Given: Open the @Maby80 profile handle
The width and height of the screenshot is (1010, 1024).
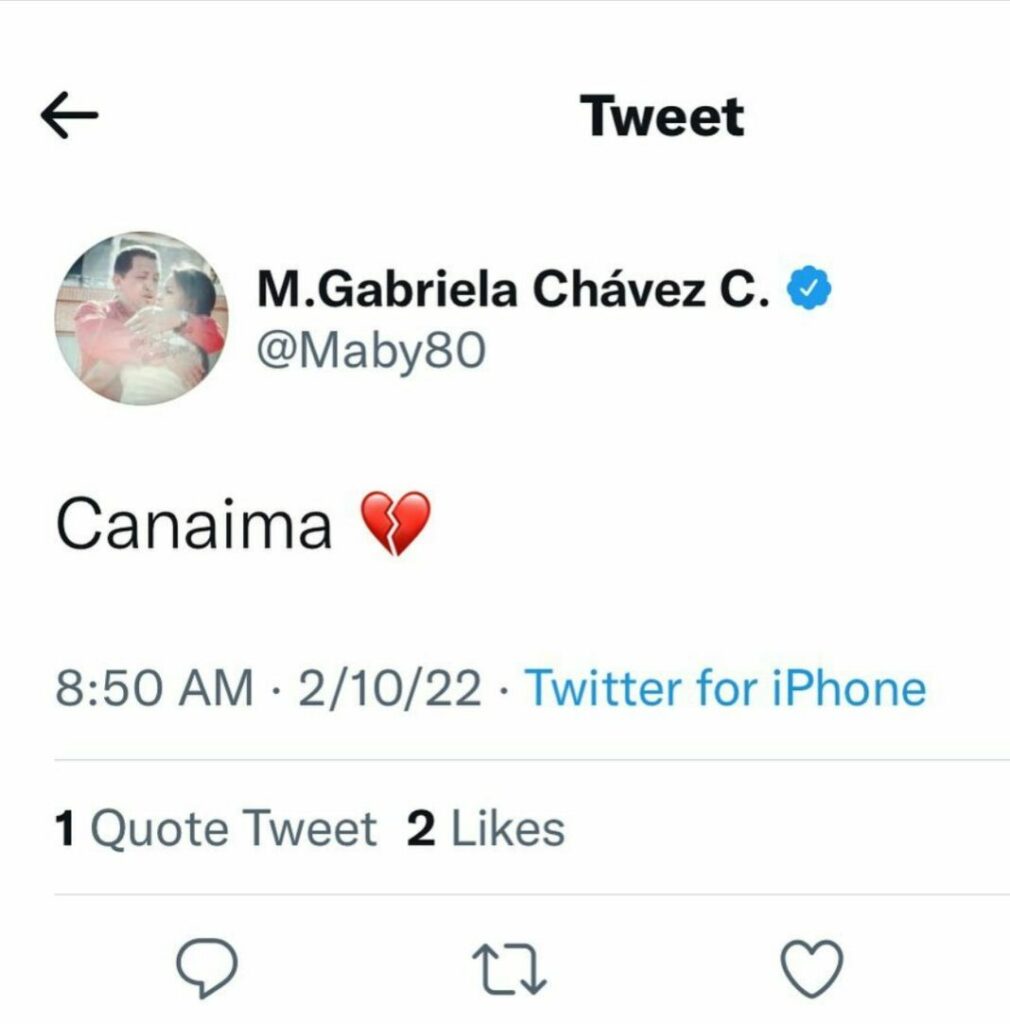Looking at the screenshot, I should [371, 350].
